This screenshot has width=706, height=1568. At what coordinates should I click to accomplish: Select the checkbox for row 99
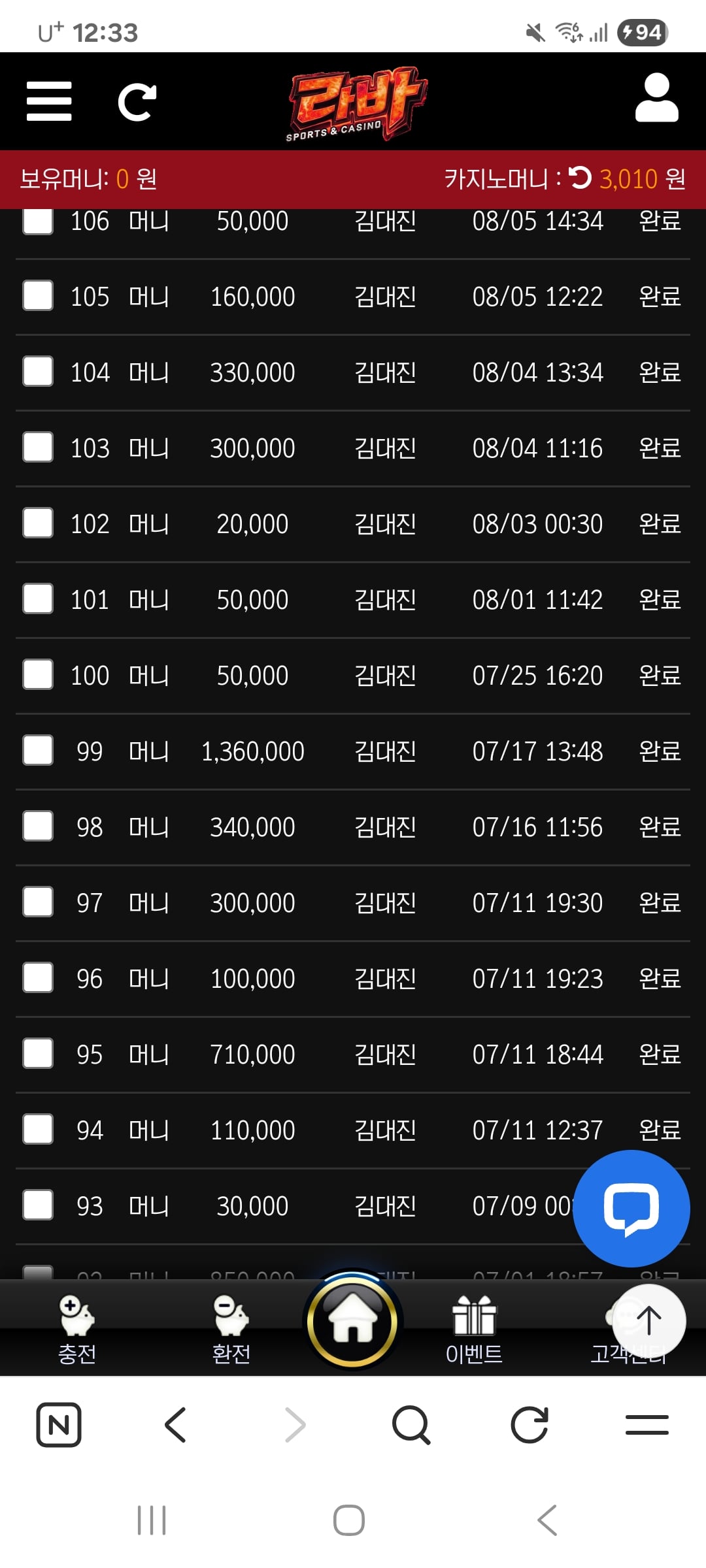tap(38, 751)
